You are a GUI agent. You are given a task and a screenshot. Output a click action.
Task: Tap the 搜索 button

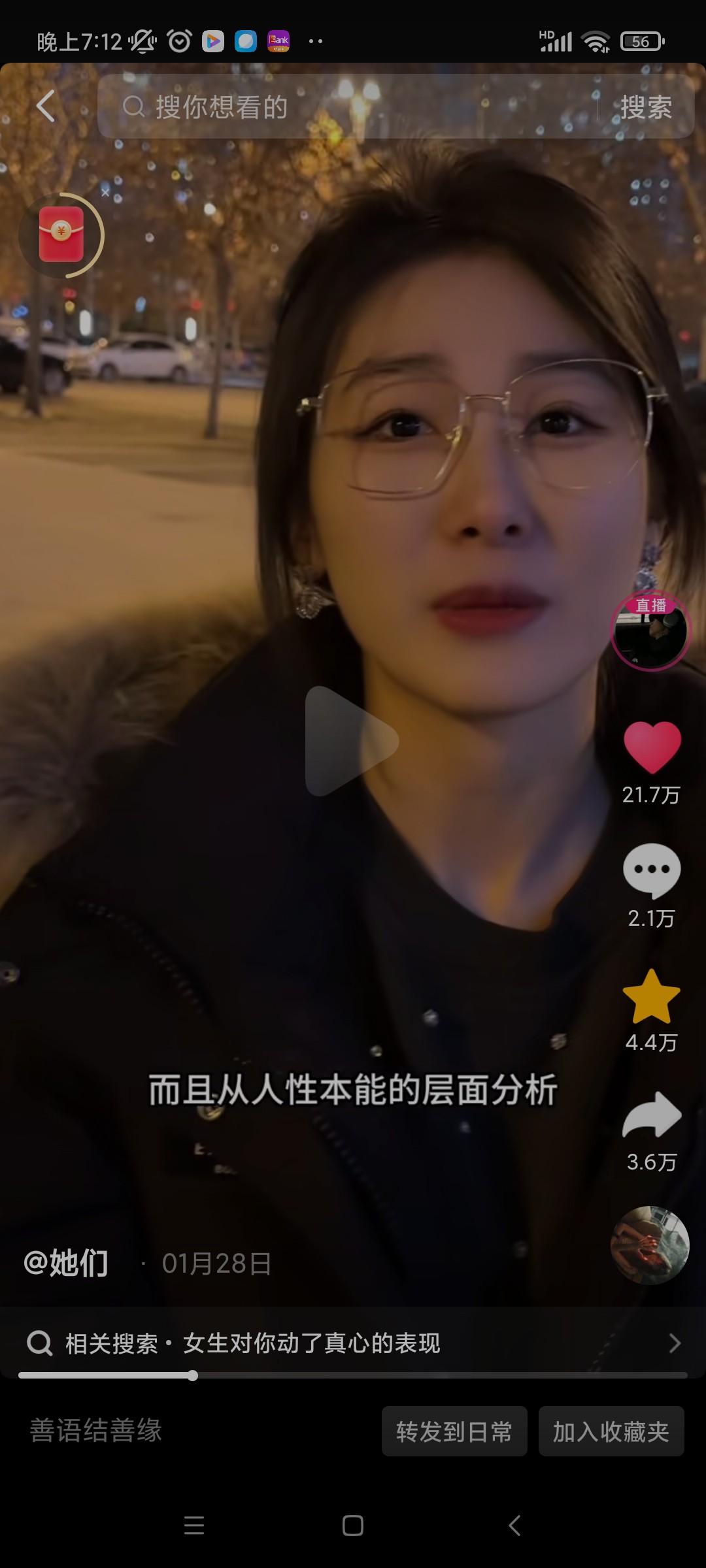pos(646,106)
